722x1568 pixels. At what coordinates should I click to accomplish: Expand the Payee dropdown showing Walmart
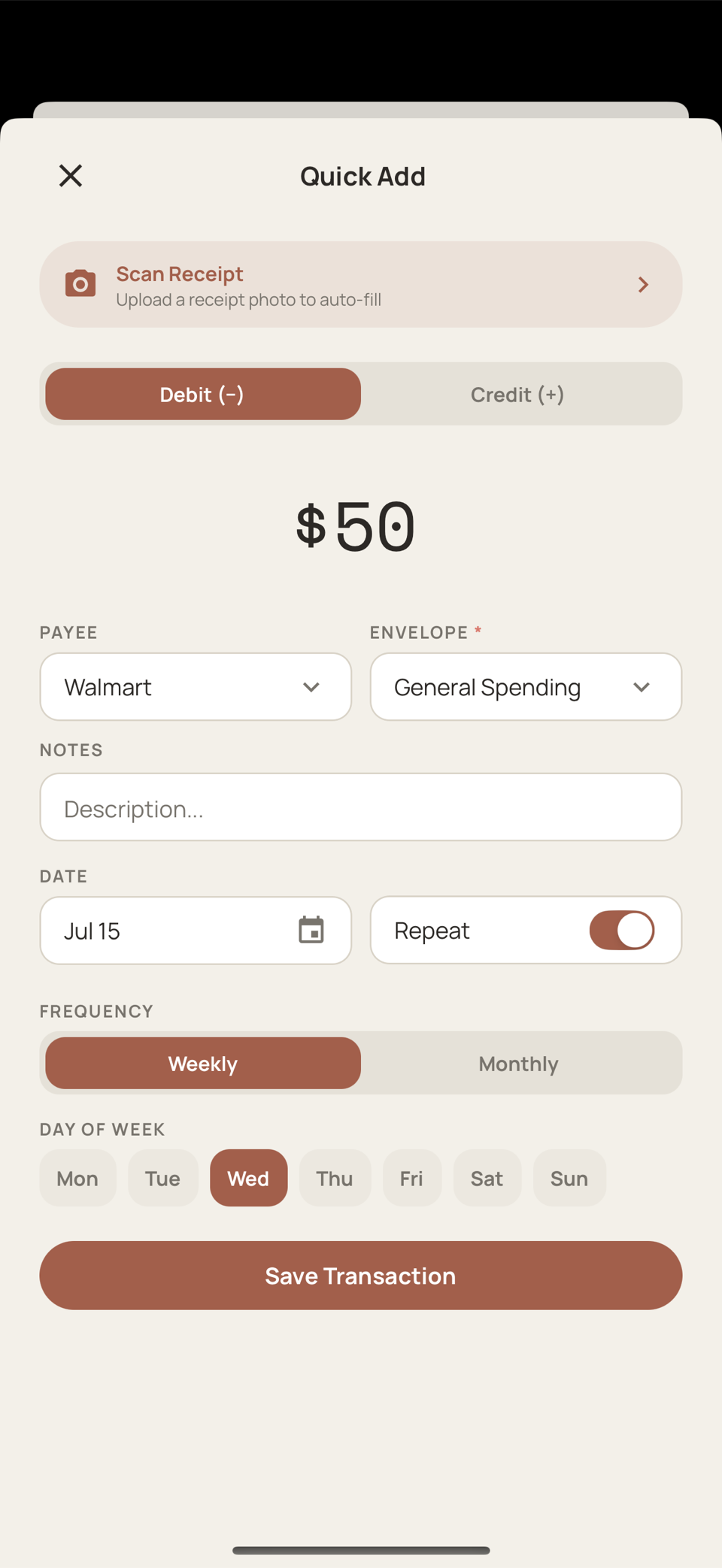196,687
